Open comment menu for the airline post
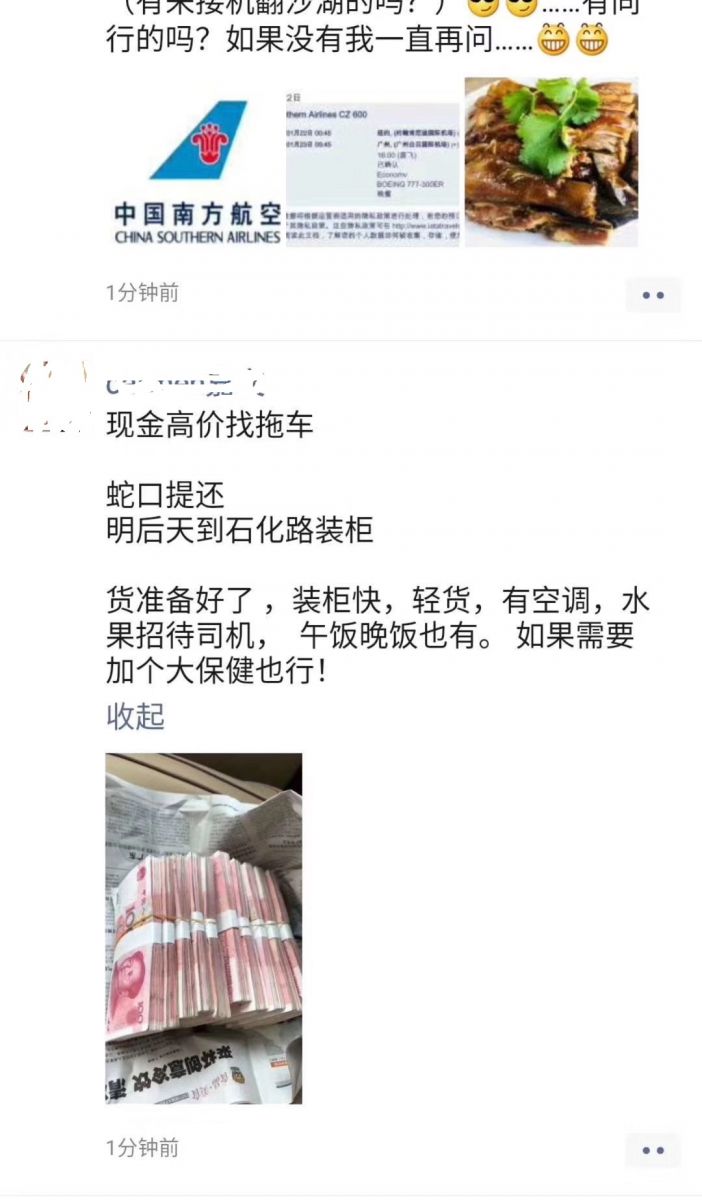Image resolution: width=702 pixels, height=1200 pixels. 653,296
